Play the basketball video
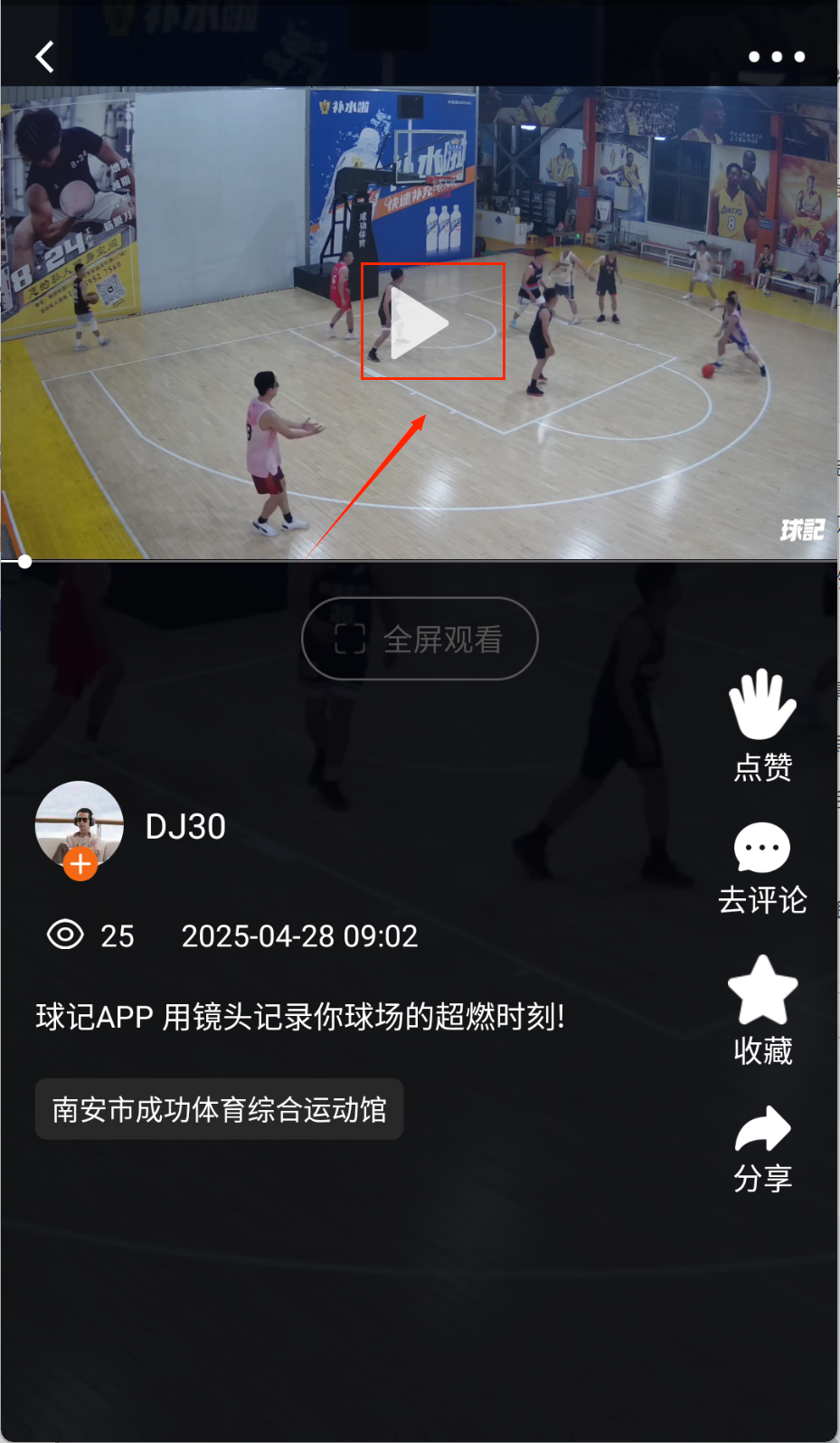 pyautogui.click(x=419, y=323)
